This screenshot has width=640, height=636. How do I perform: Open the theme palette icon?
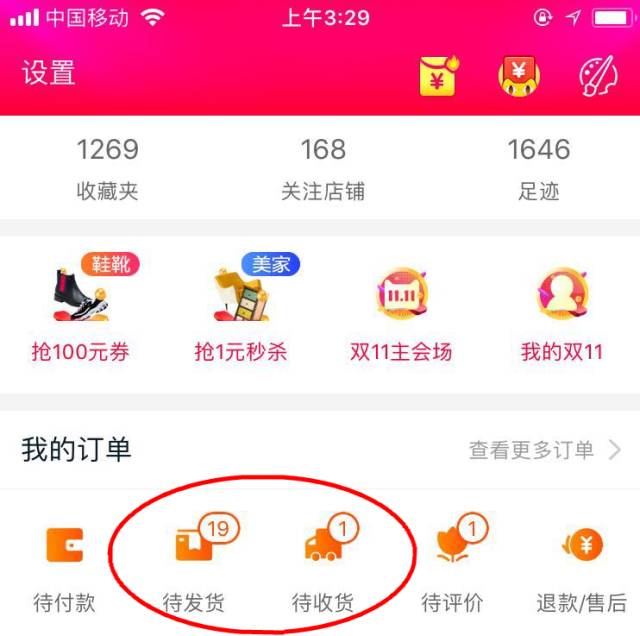(600, 76)
